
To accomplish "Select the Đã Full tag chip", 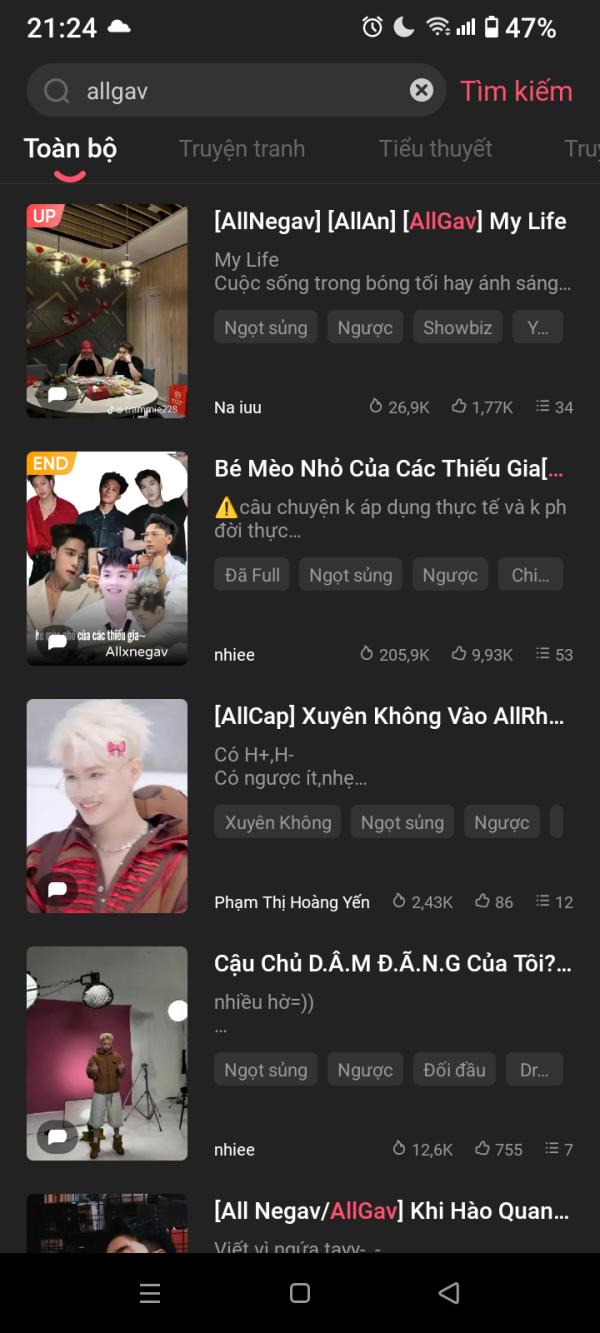I will (x=252, y=575).
